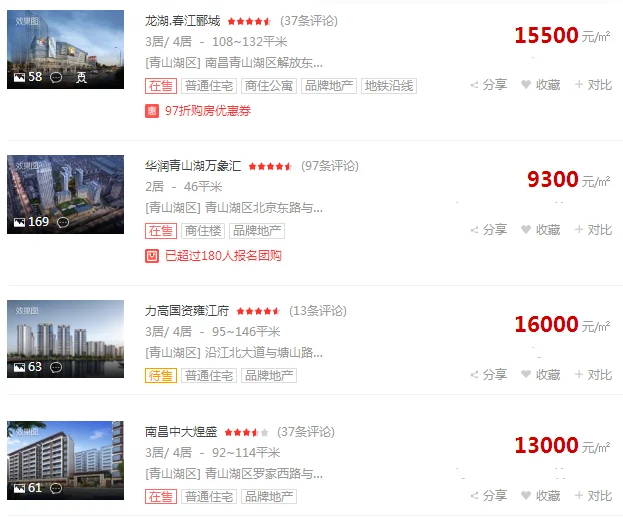Open 南昌中大煌盛 photo thumbnail
This screenshot has height=517, width=623.
click(x=65, y=459)
